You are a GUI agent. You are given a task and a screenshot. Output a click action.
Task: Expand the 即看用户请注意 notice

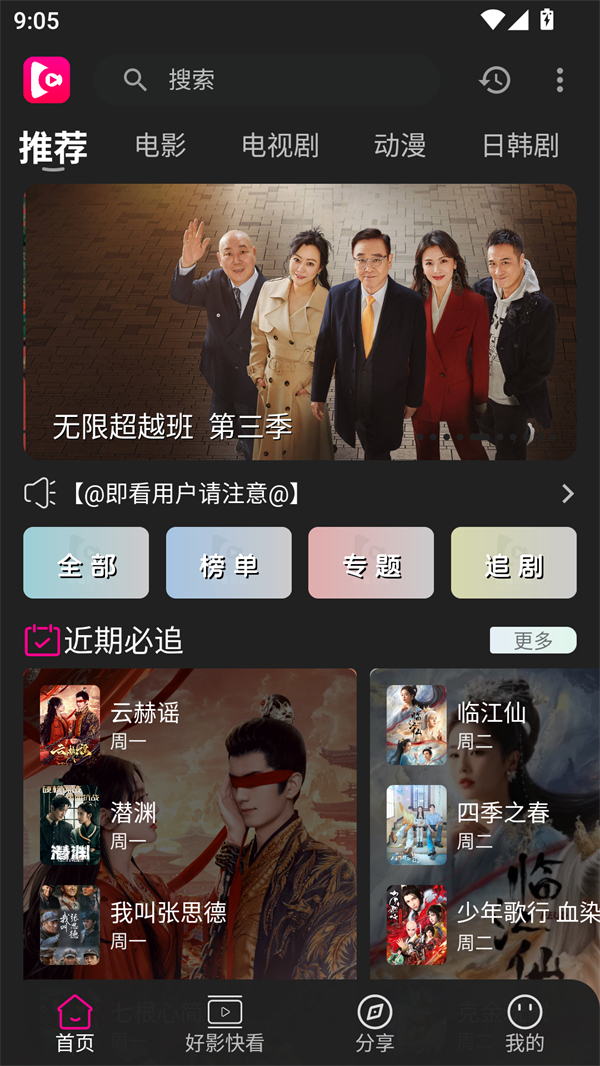(300, 493)
